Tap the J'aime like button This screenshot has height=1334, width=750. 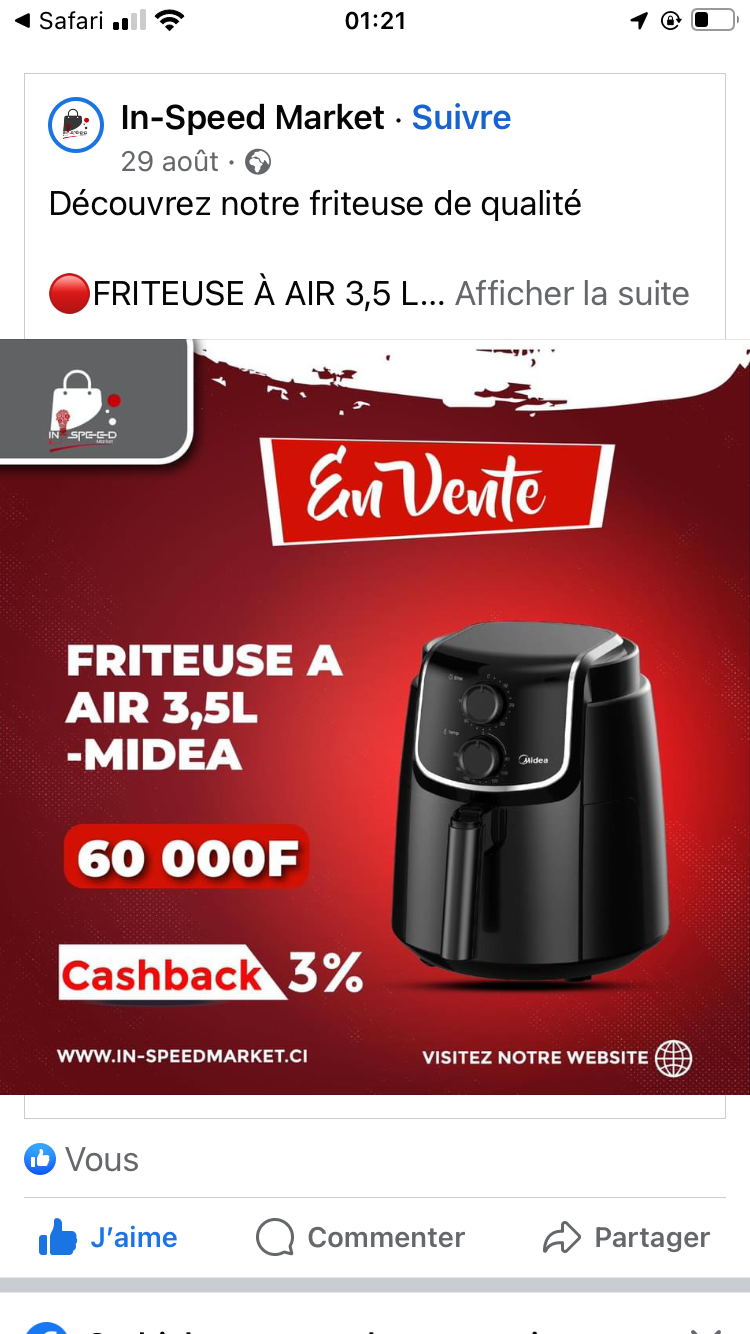[x=108, y=1238]
